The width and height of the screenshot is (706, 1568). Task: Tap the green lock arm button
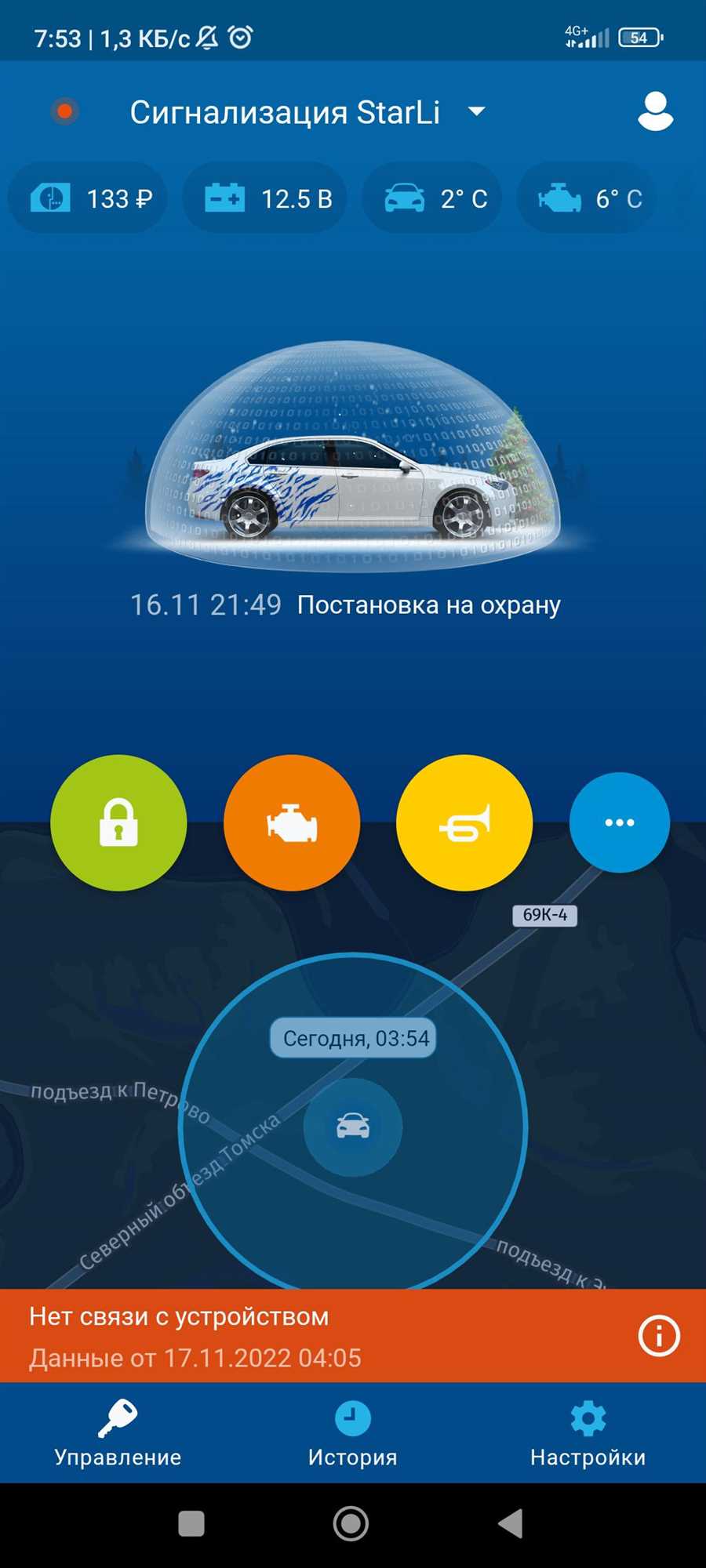118,822
